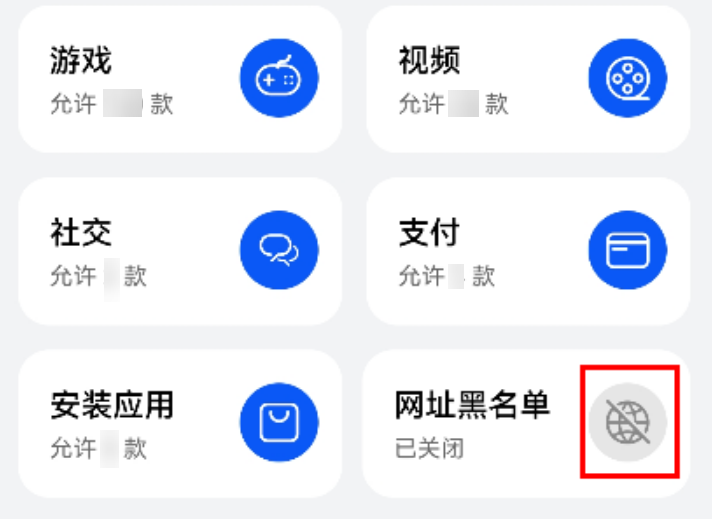
Task: Open the 网址黑名单 card
Action: (x=527, y=423)
